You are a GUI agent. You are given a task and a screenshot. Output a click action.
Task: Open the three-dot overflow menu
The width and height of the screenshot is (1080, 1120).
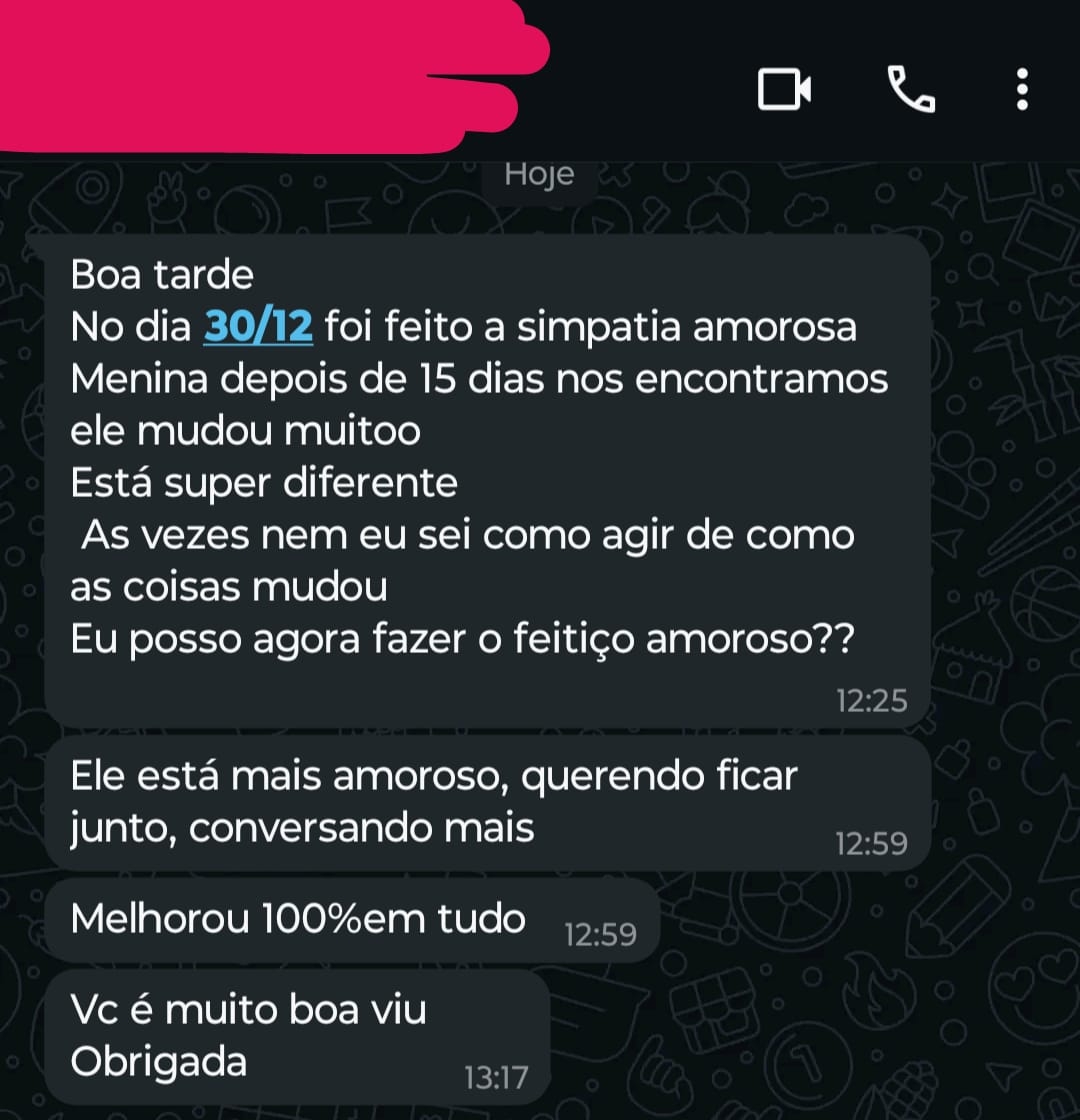(x=1021, y=91)
